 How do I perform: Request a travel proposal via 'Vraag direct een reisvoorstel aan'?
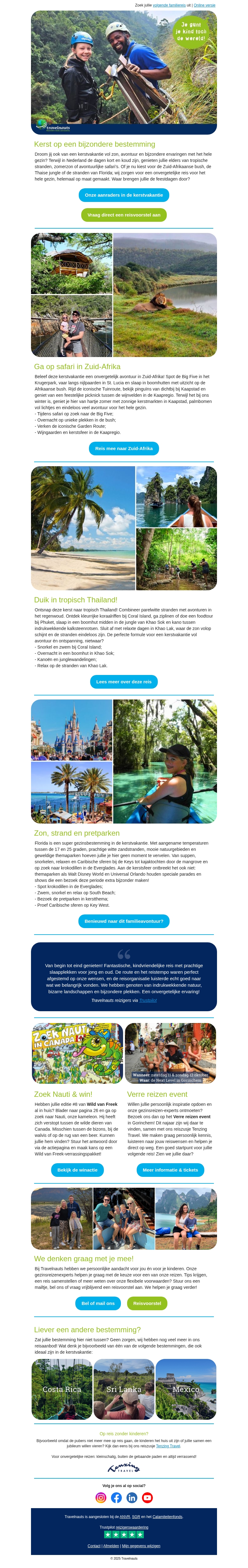pos(123,214)
